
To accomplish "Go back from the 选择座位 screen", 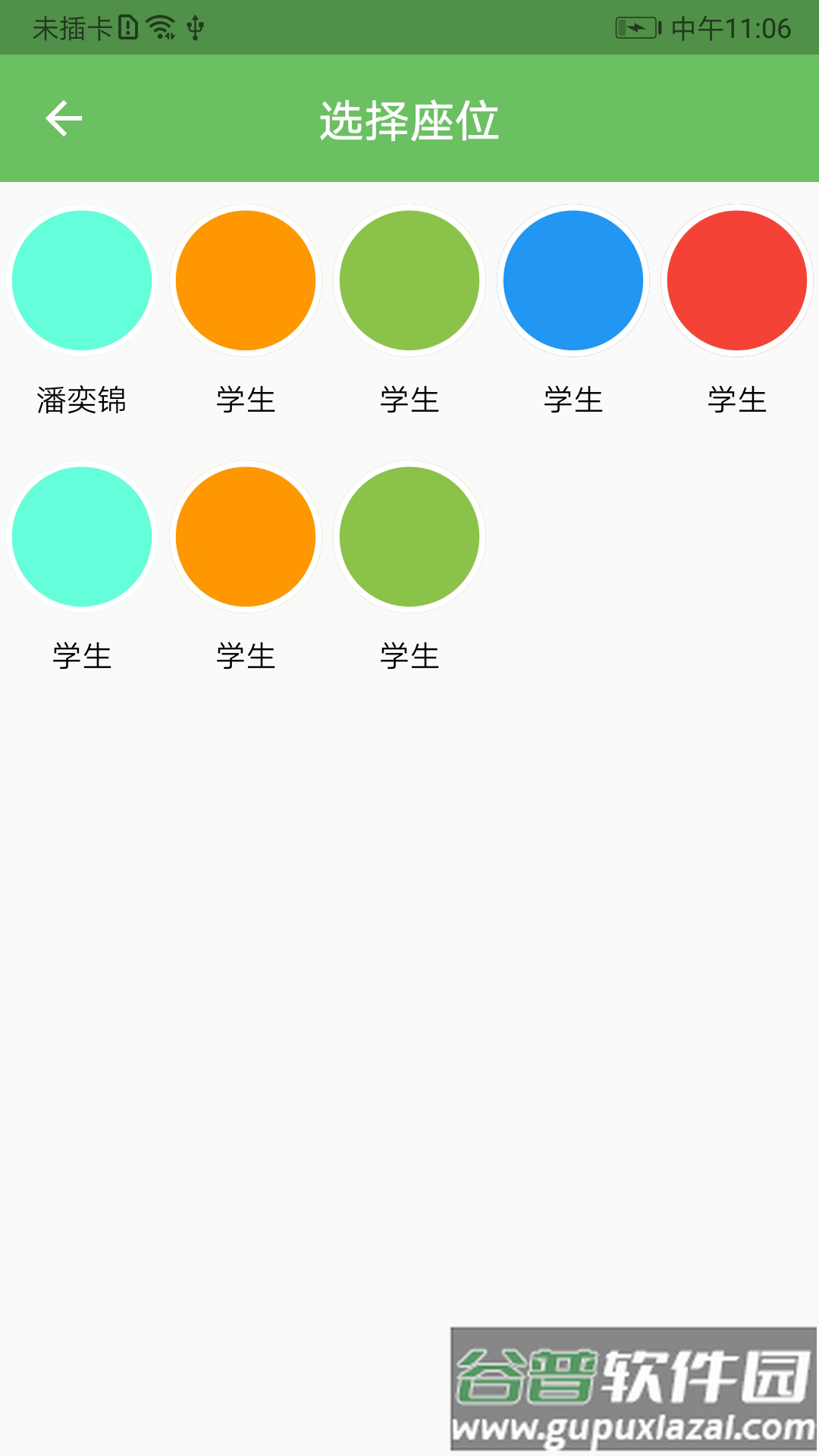I will coord(64,119).
